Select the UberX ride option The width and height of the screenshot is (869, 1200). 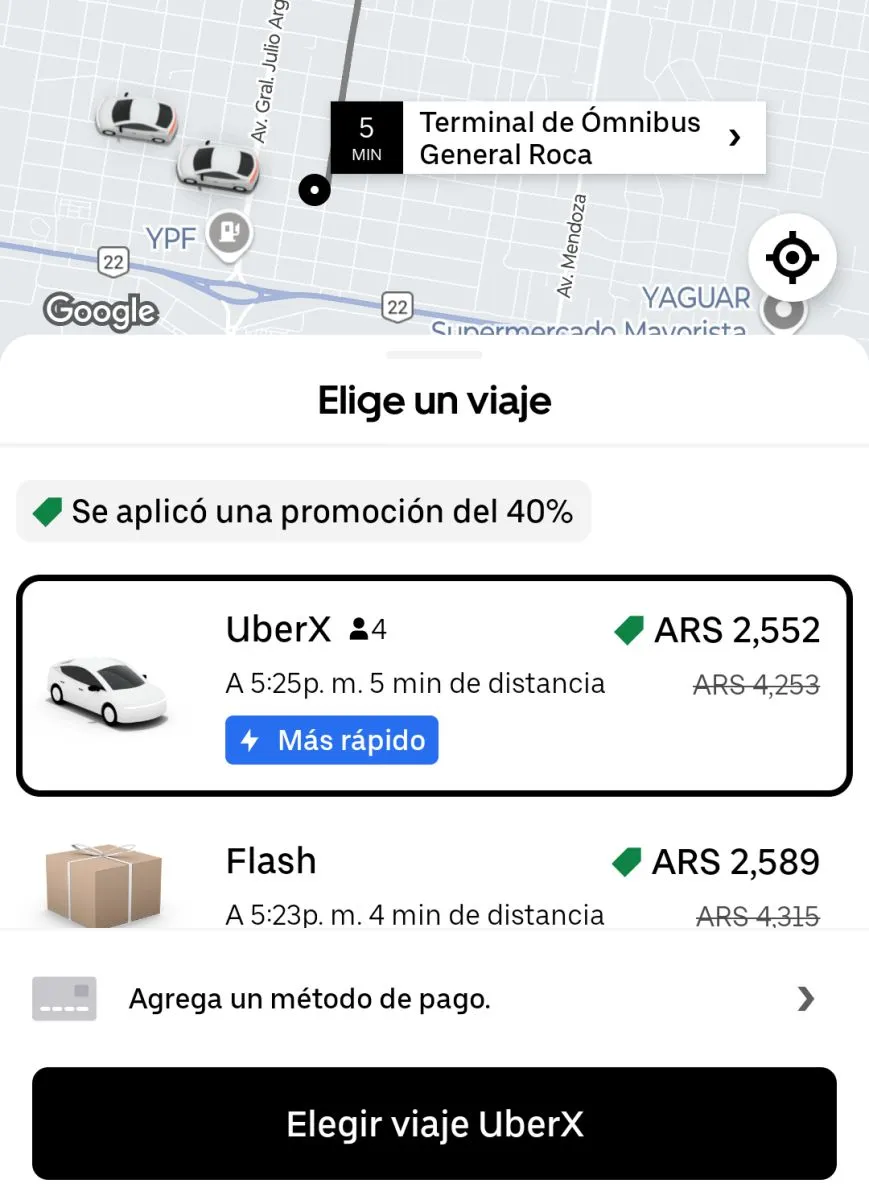[x=434, y=686]
